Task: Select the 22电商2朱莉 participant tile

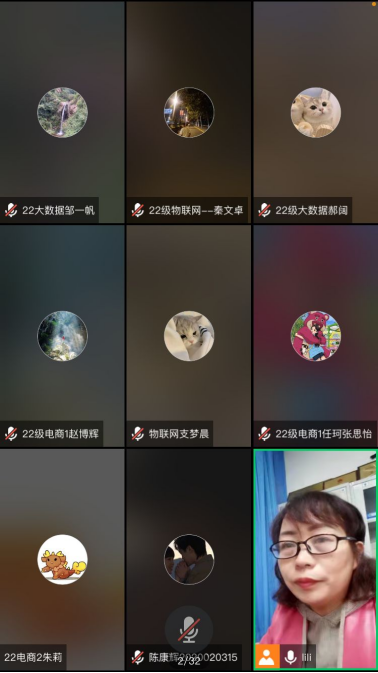Action: coord(62,560)
